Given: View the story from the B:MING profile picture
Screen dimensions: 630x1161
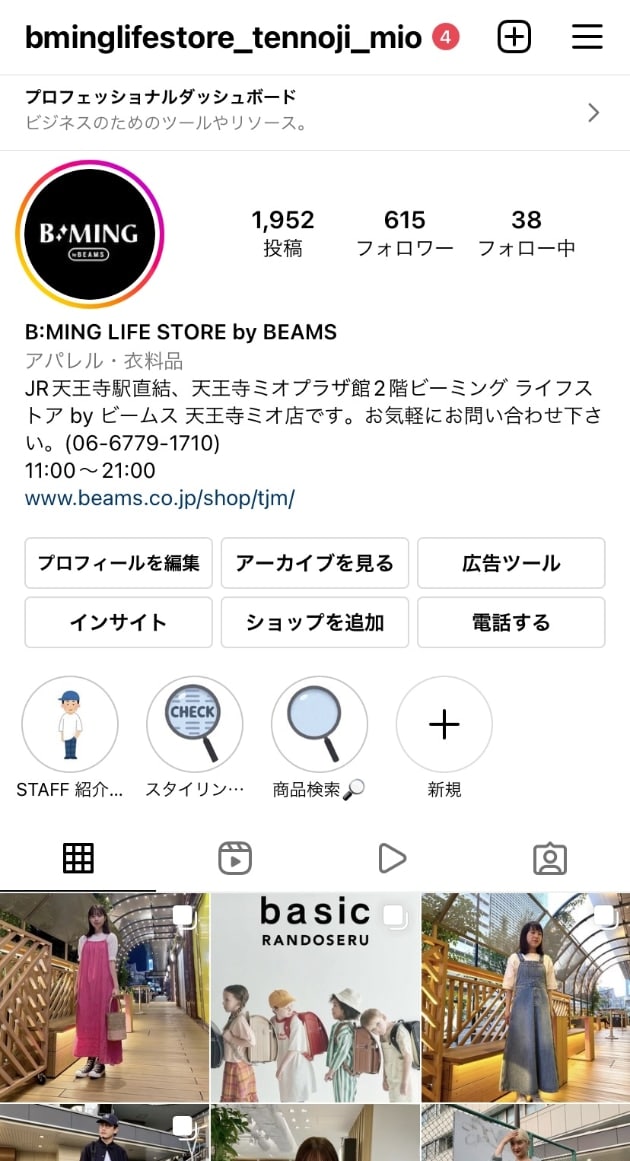Looking at the screenshot, I should (89, 234).
